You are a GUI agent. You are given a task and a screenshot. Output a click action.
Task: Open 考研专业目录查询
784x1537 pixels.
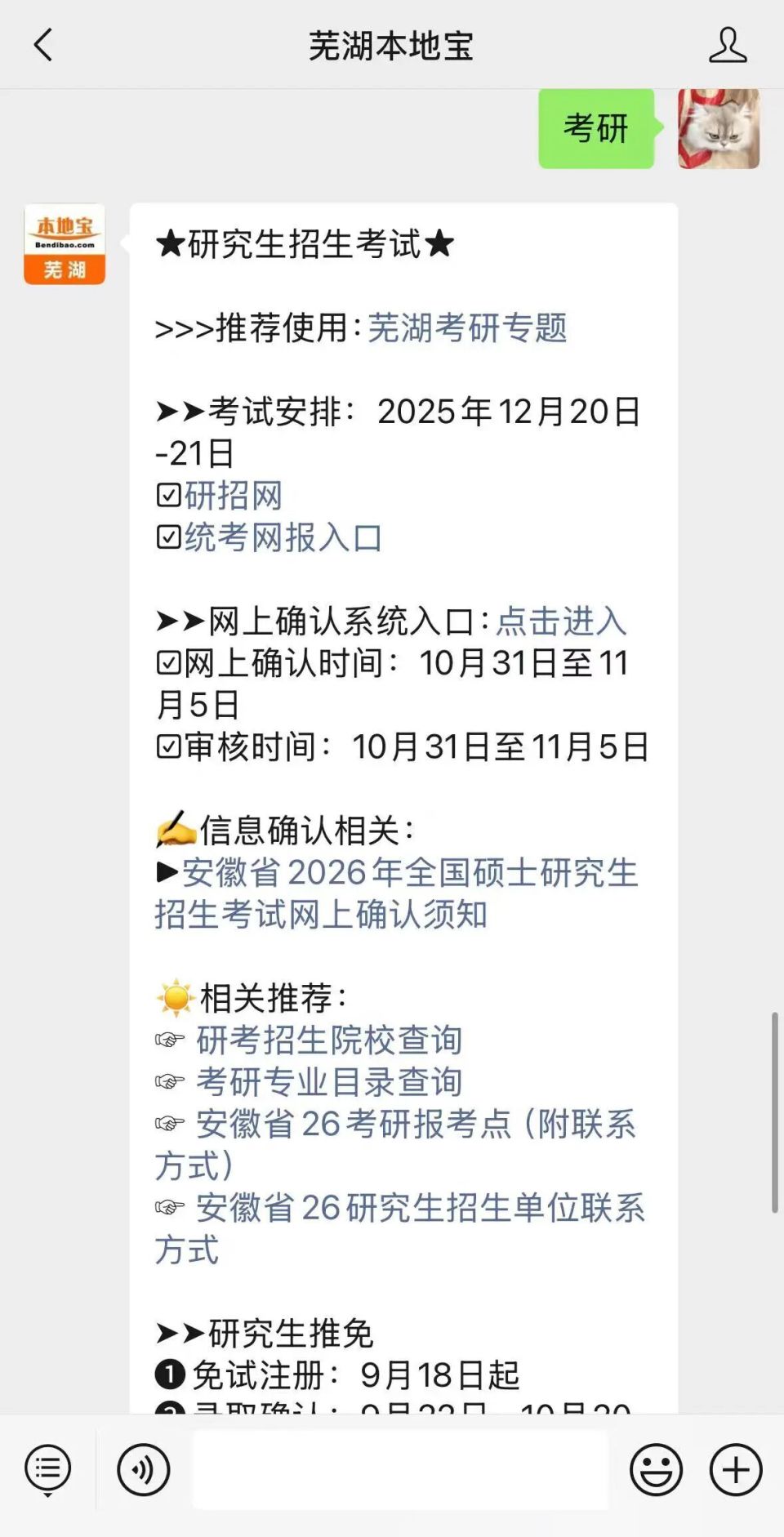point(327,1083)
